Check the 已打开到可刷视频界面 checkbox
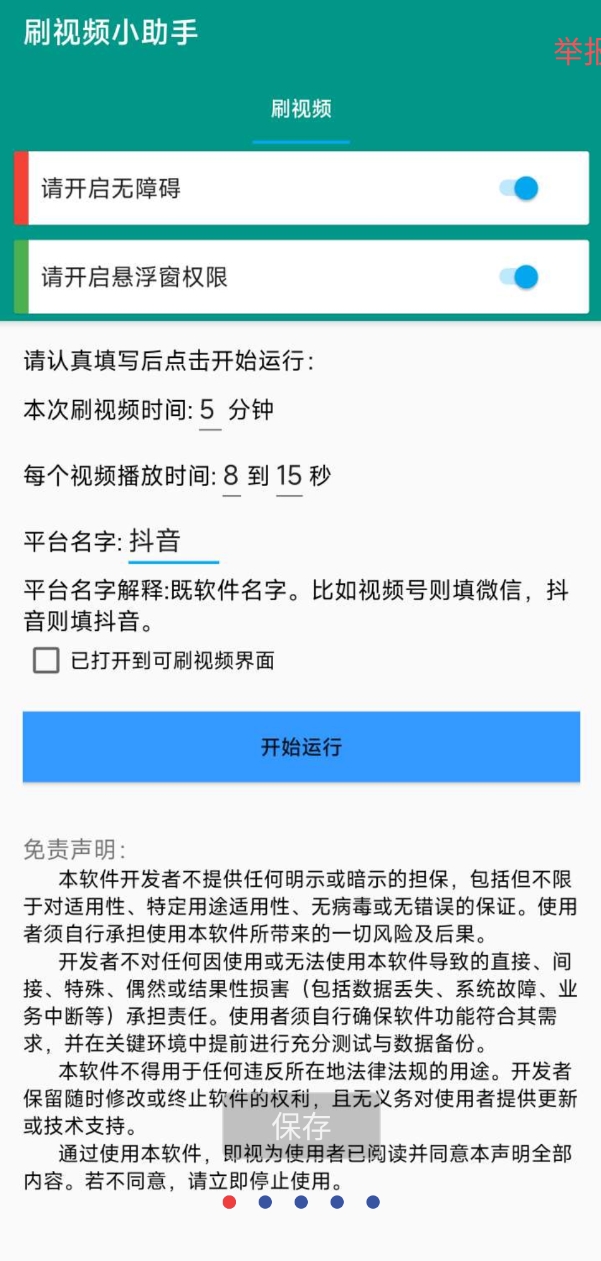Viewport: 601px width, 1261px height. click(x=46, y=660)
